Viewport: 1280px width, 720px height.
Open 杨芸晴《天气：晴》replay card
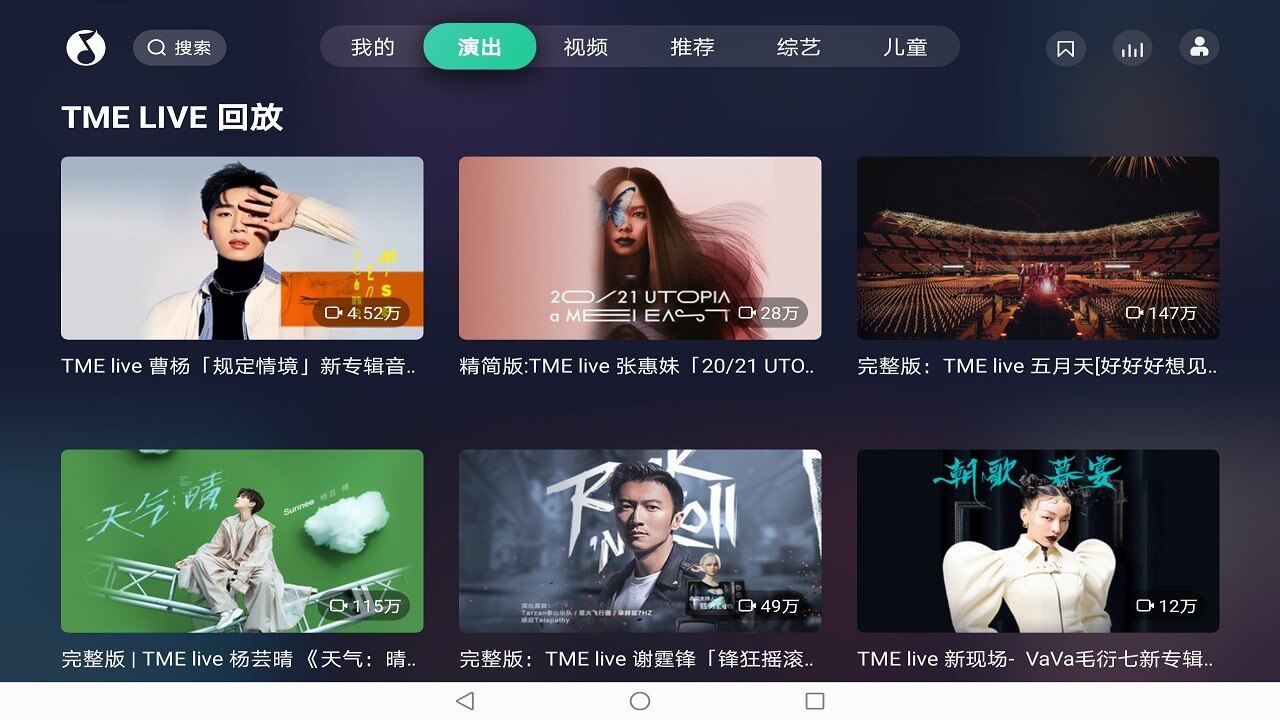[242, 541]
